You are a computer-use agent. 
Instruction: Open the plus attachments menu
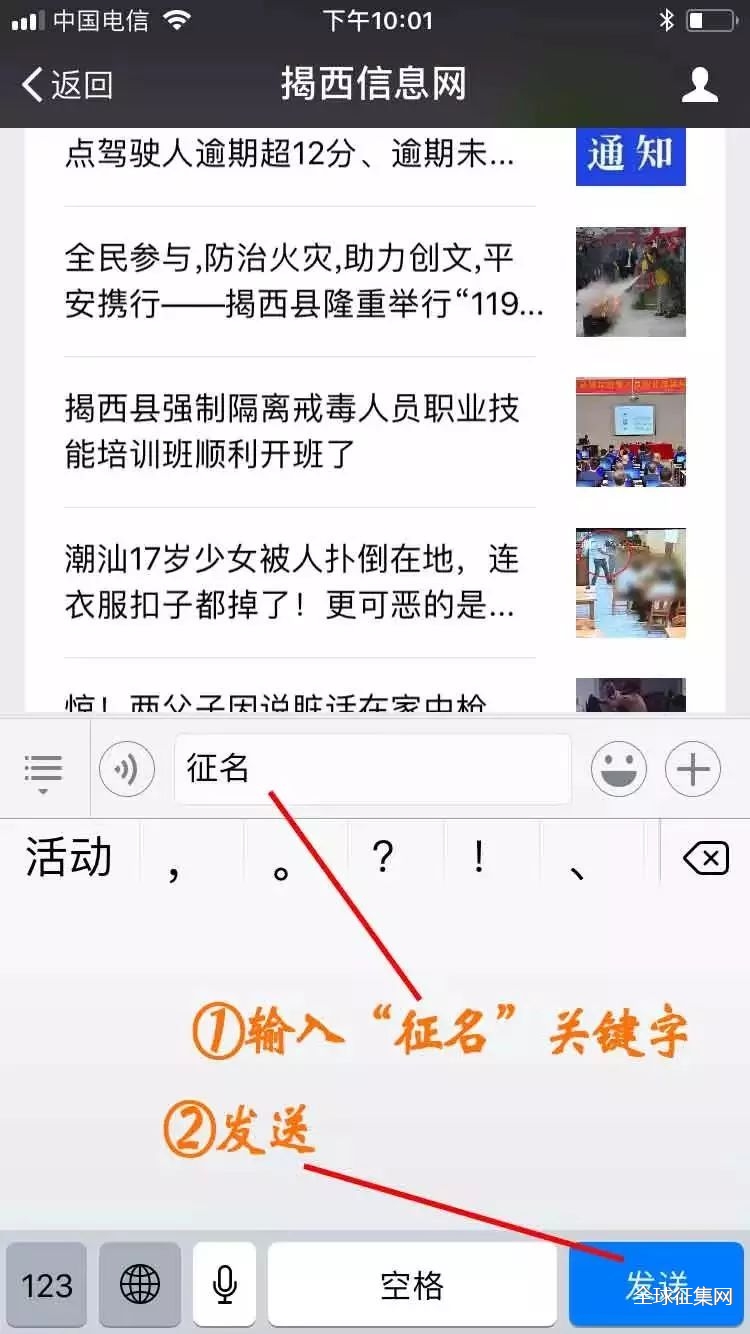(x=693, y=769)
